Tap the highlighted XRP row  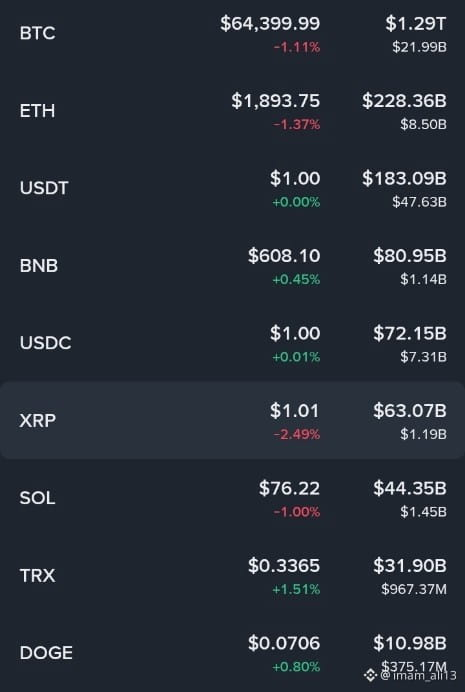[232, 421]
